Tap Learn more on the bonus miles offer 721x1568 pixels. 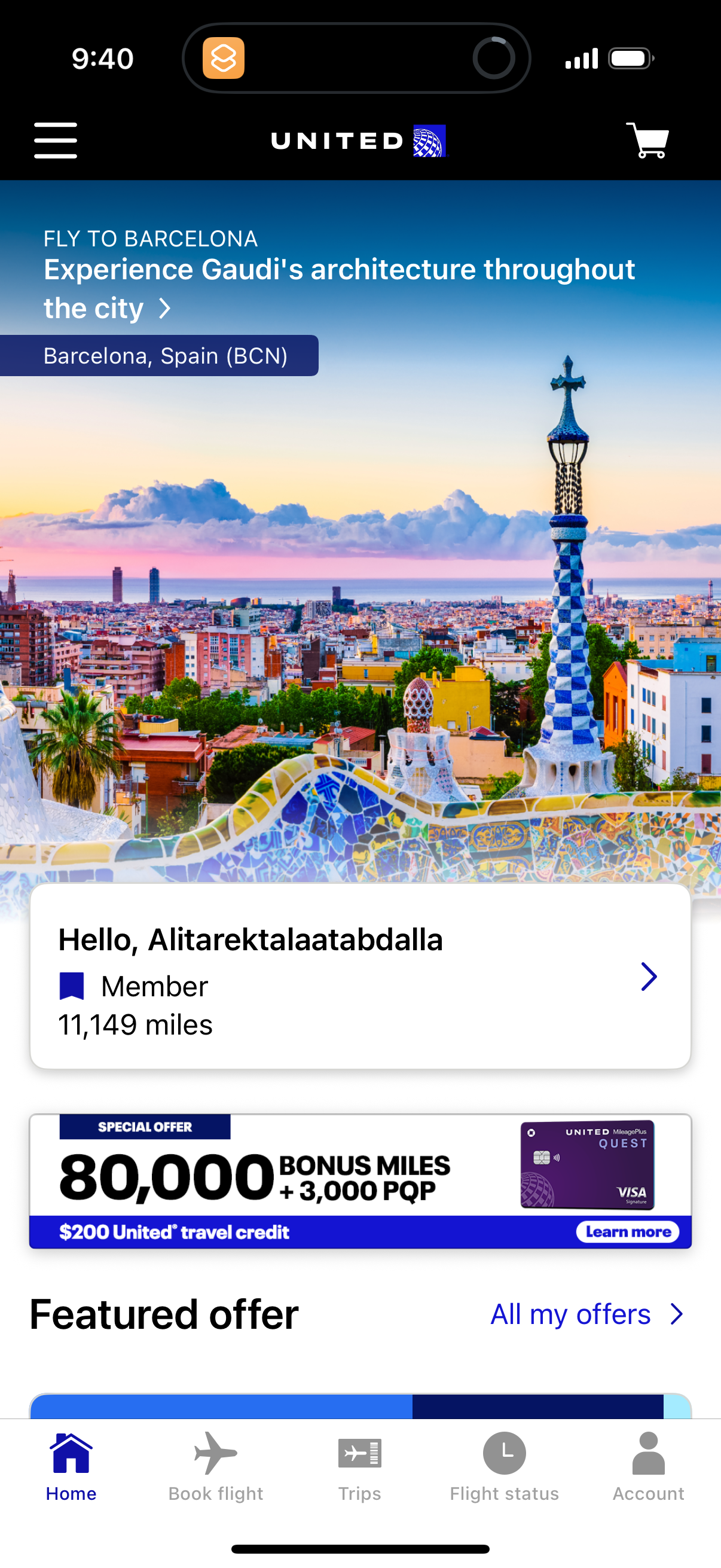(629, 1231)
